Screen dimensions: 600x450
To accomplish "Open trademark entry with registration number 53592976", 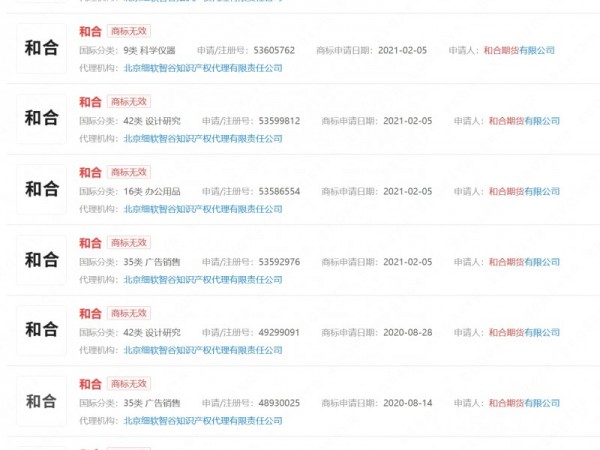I will [90, 243].
